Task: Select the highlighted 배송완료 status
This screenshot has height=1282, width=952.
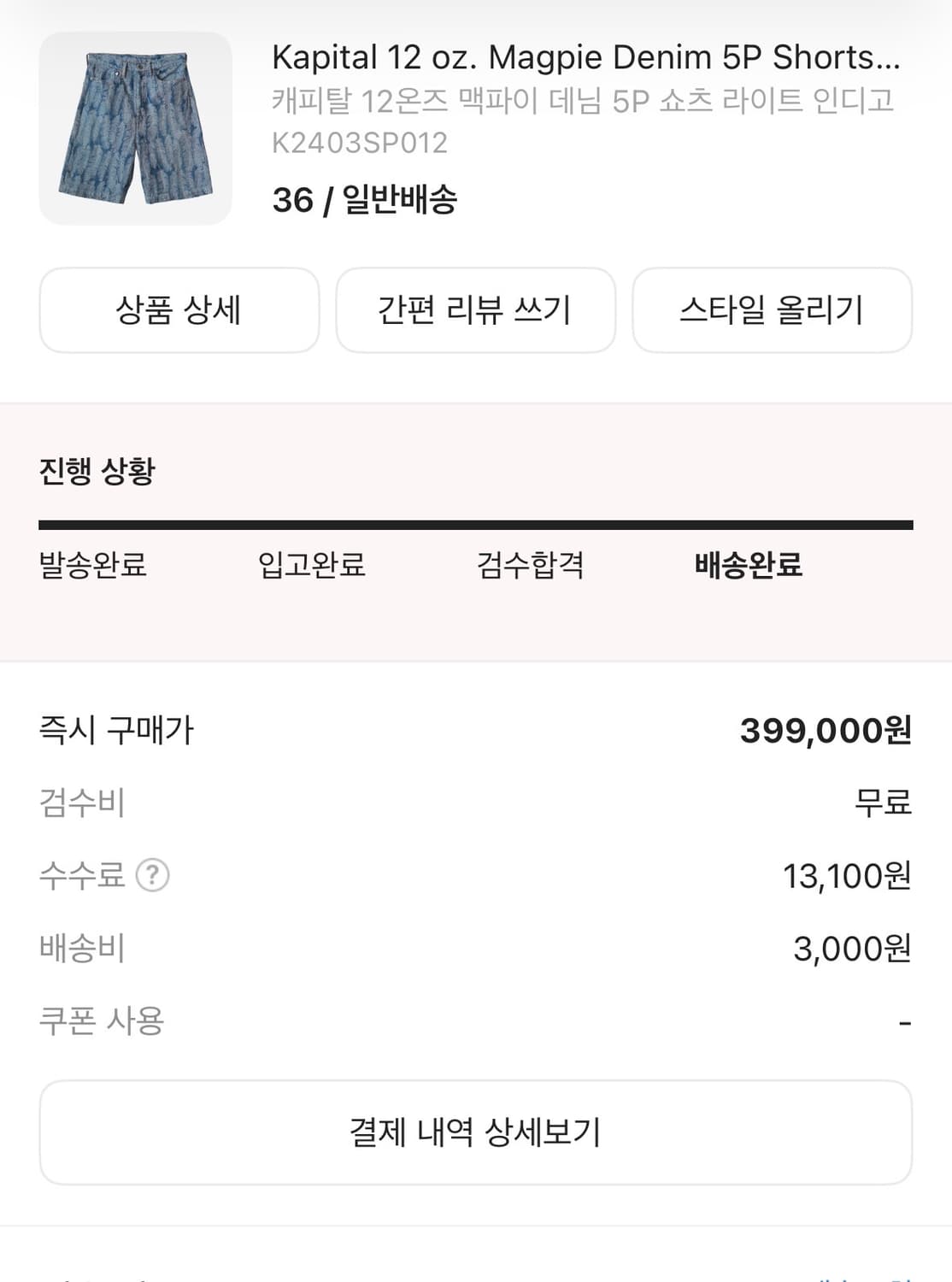Action: 750,567
